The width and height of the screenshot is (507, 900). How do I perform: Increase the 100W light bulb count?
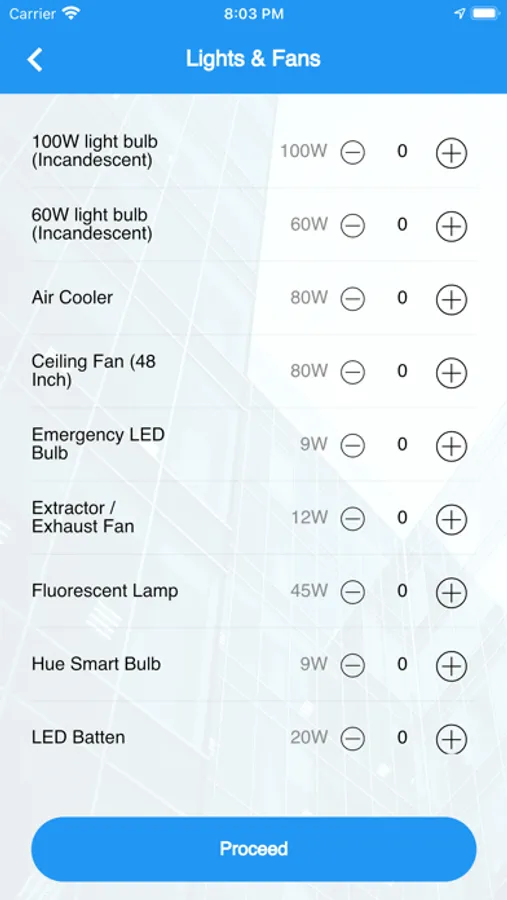pos(451,153)
